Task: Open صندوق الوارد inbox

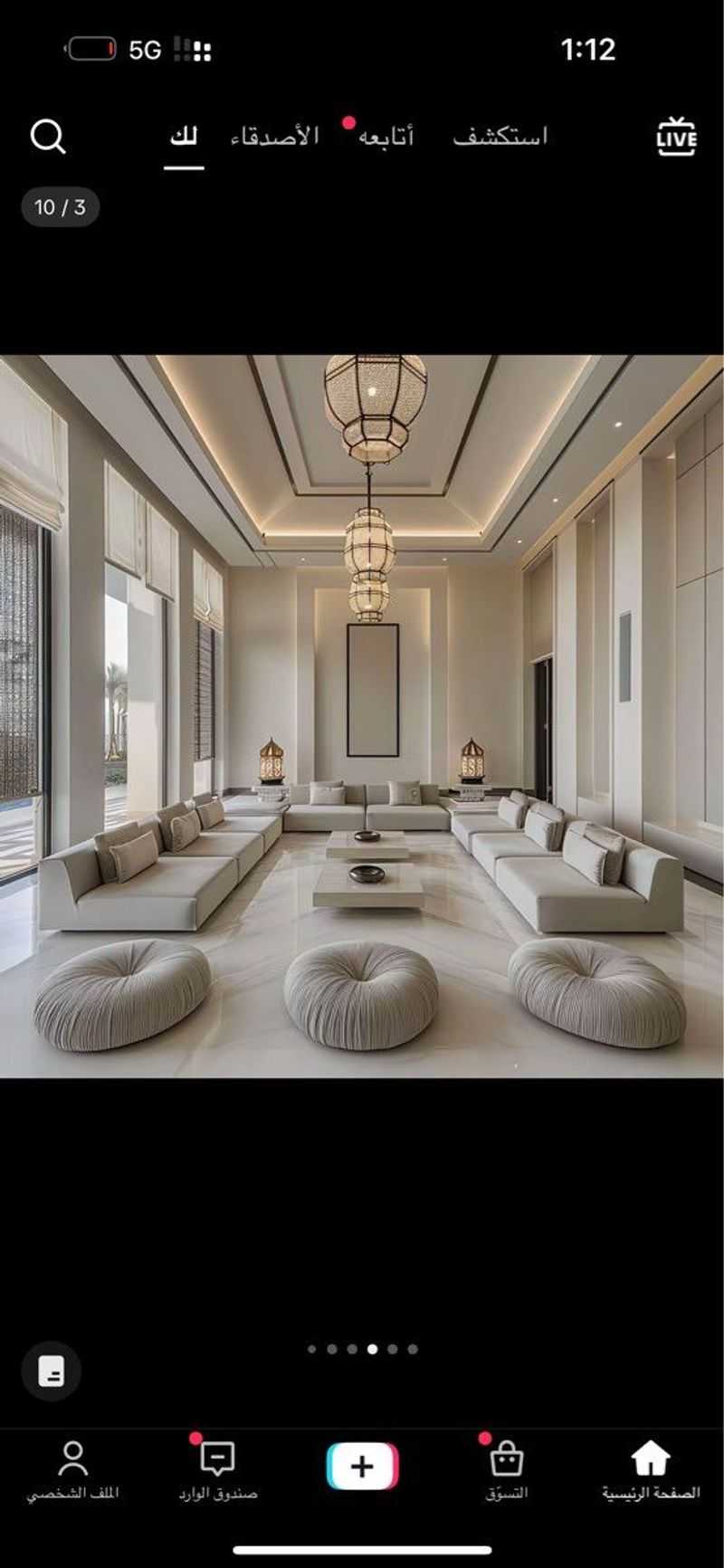Action: click(217, 1470)
